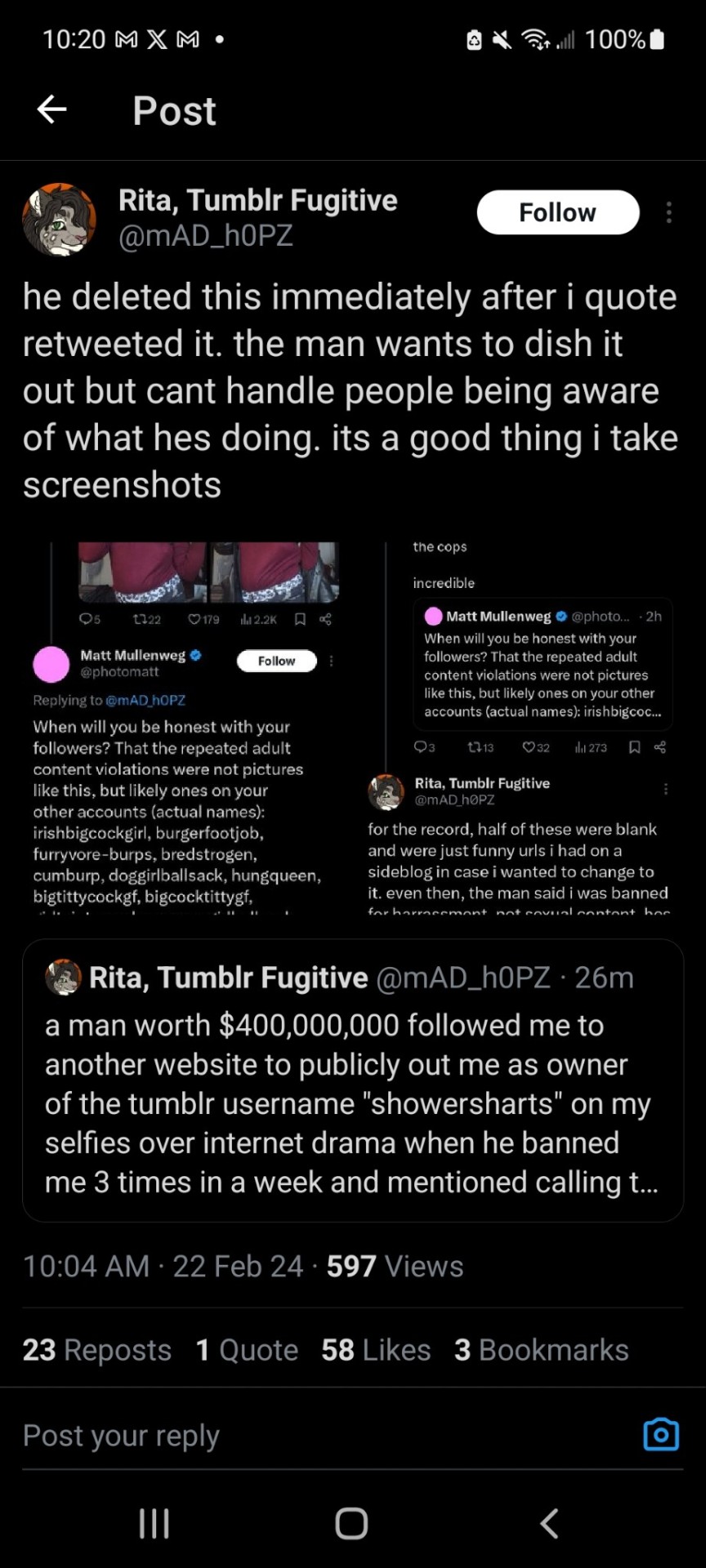Follow Rita, Tumblr Fugitive

pyautogui.click(x=557, y=213)
